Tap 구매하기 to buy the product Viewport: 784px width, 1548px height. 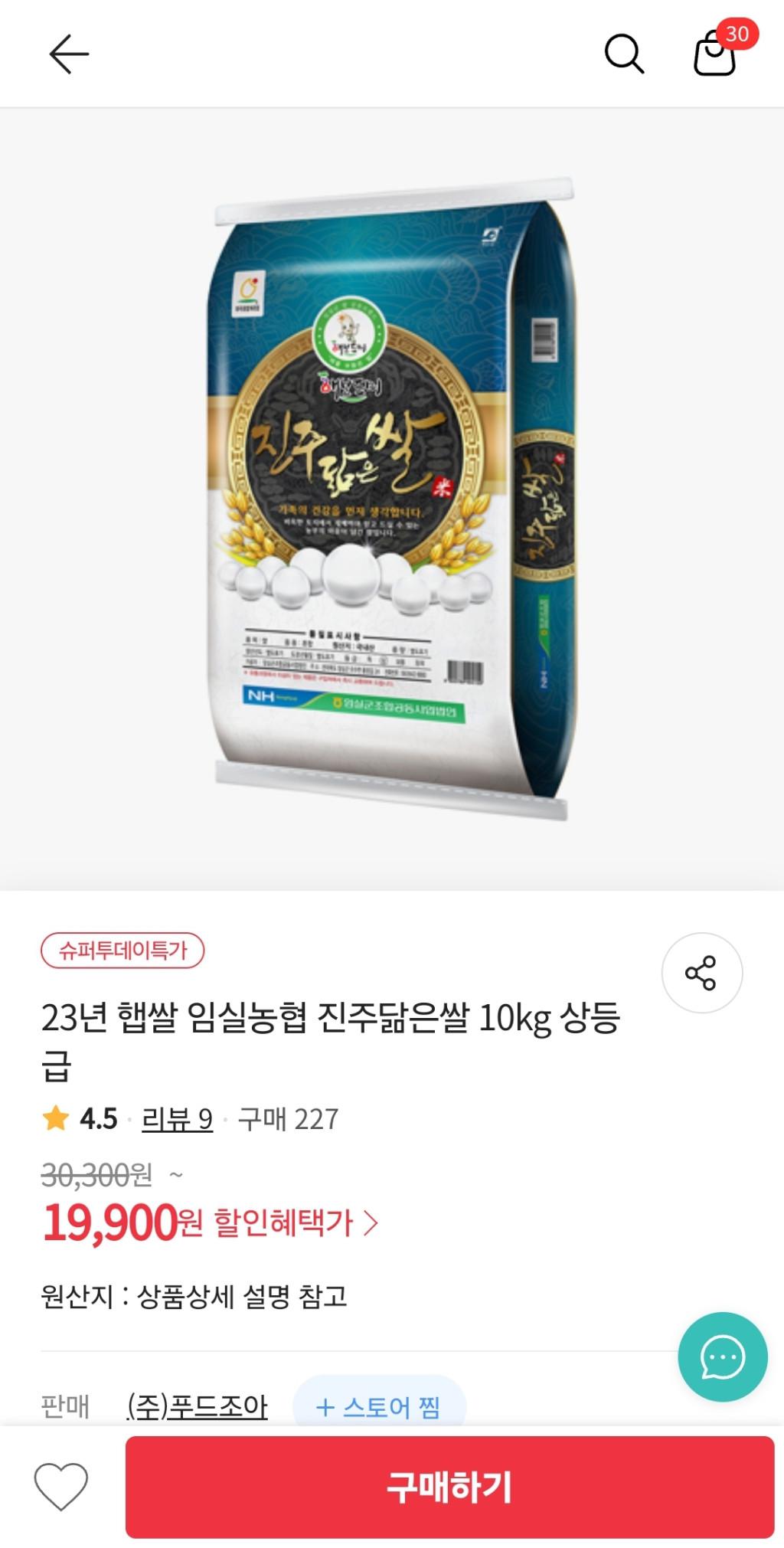pyautogui.click(x=449, y=1487)
